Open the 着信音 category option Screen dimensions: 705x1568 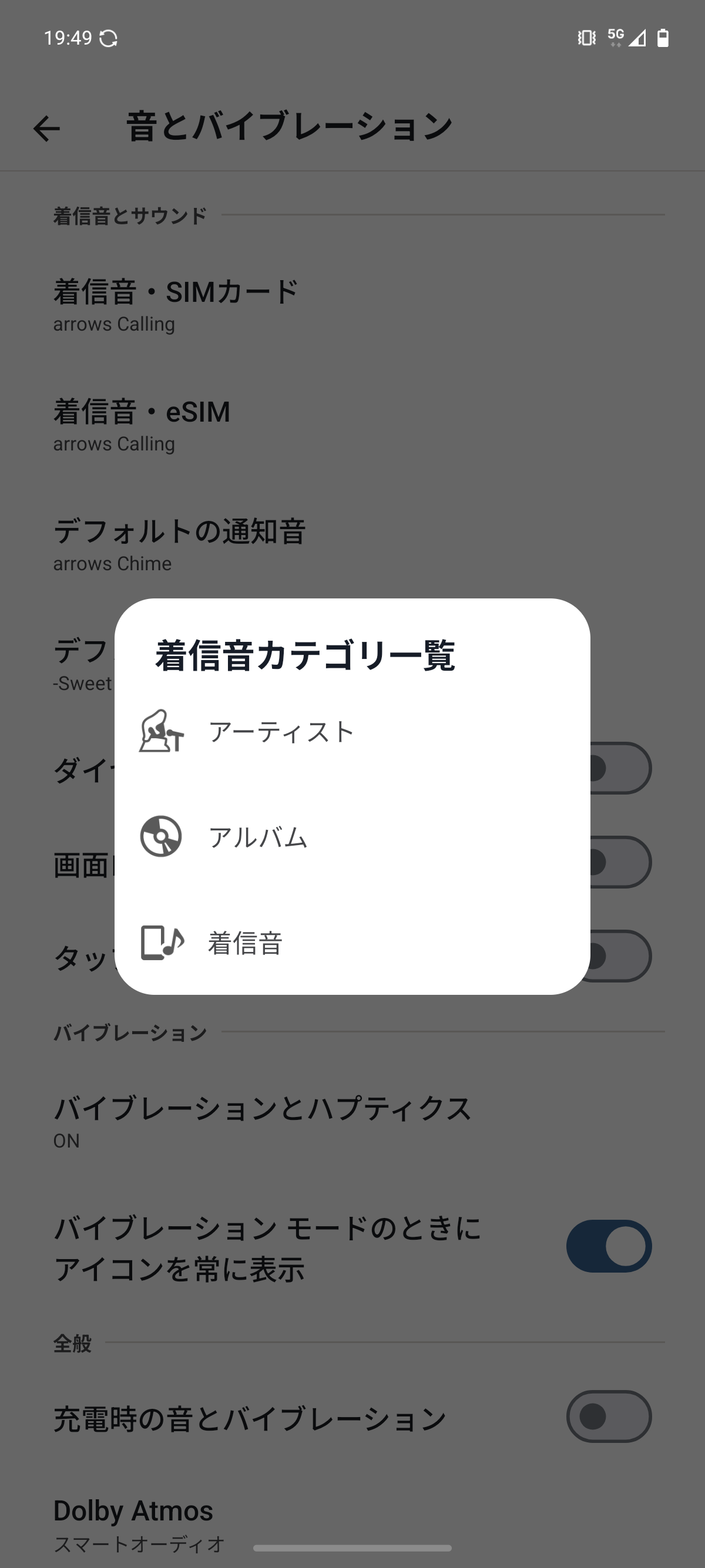point(352,942)
